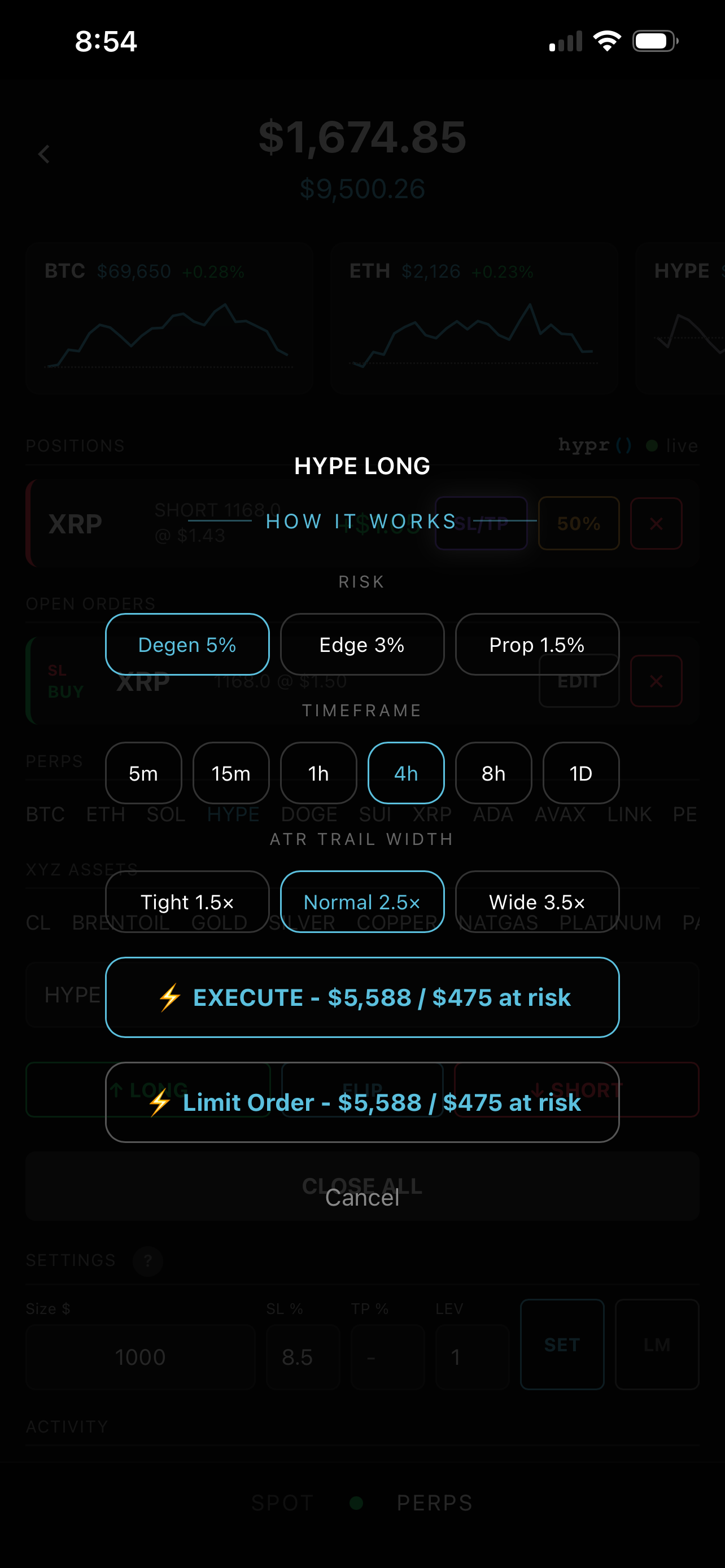Select the 4h timeframe

406,773
